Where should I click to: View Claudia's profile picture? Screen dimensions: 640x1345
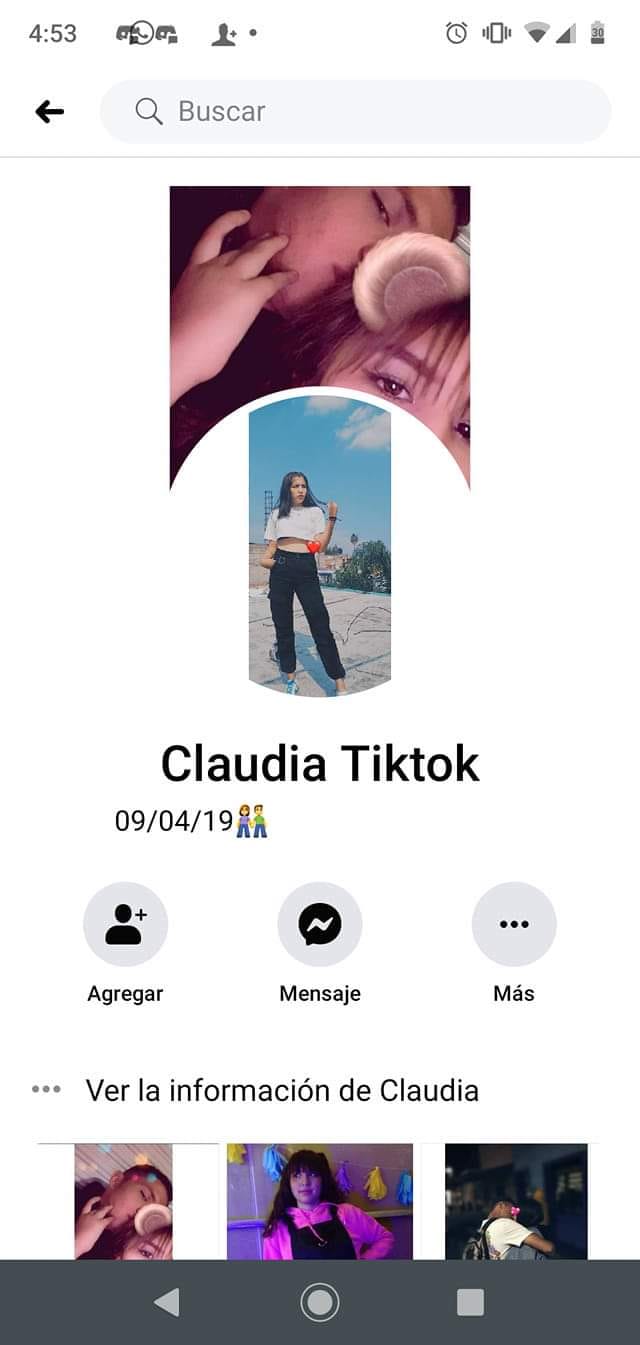tap(320, 545)
